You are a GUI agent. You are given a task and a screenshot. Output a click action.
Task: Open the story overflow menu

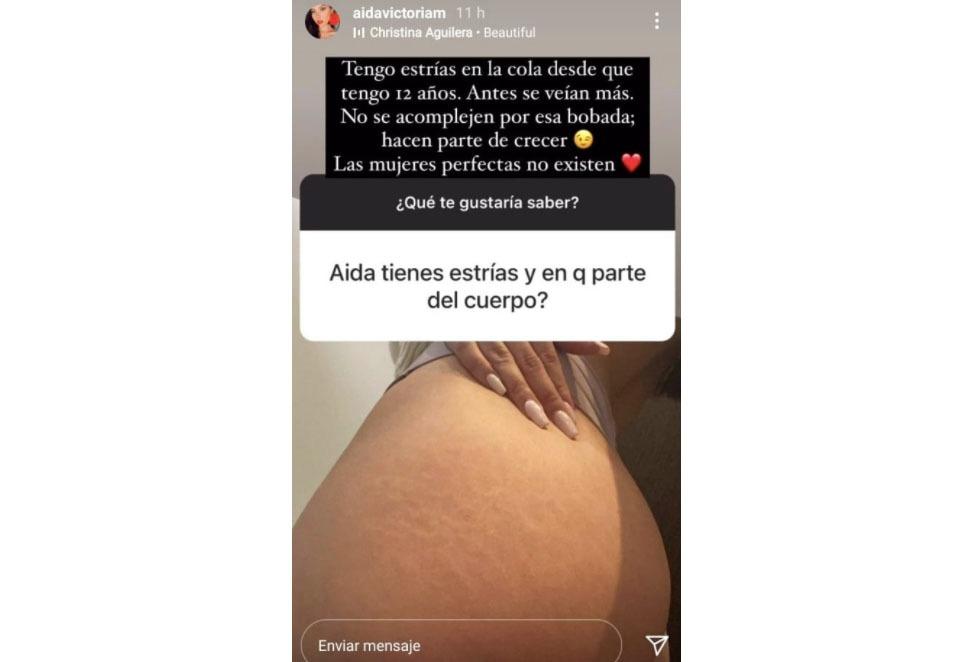pyautogui.click(x=656, y=21)
